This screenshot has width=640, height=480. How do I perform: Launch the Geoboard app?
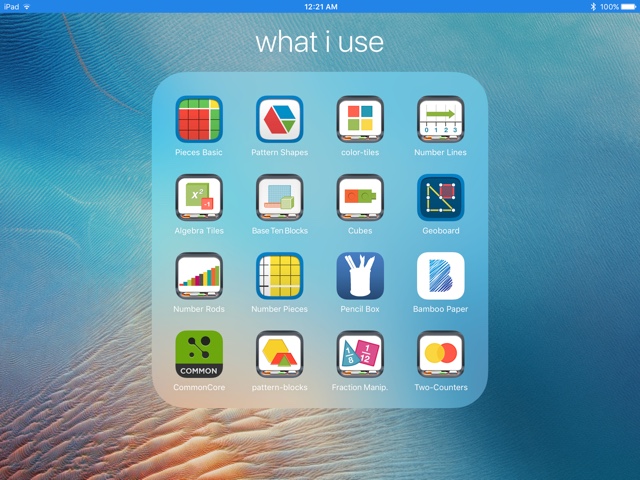441,198
